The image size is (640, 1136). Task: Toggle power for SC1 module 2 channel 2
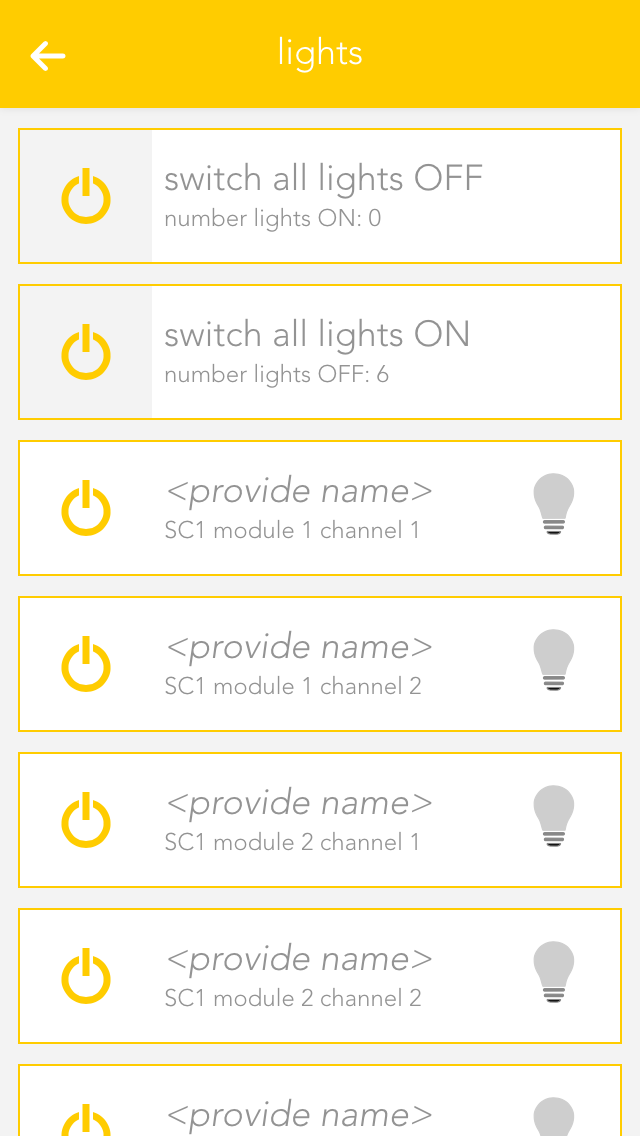tap(86, 976)
